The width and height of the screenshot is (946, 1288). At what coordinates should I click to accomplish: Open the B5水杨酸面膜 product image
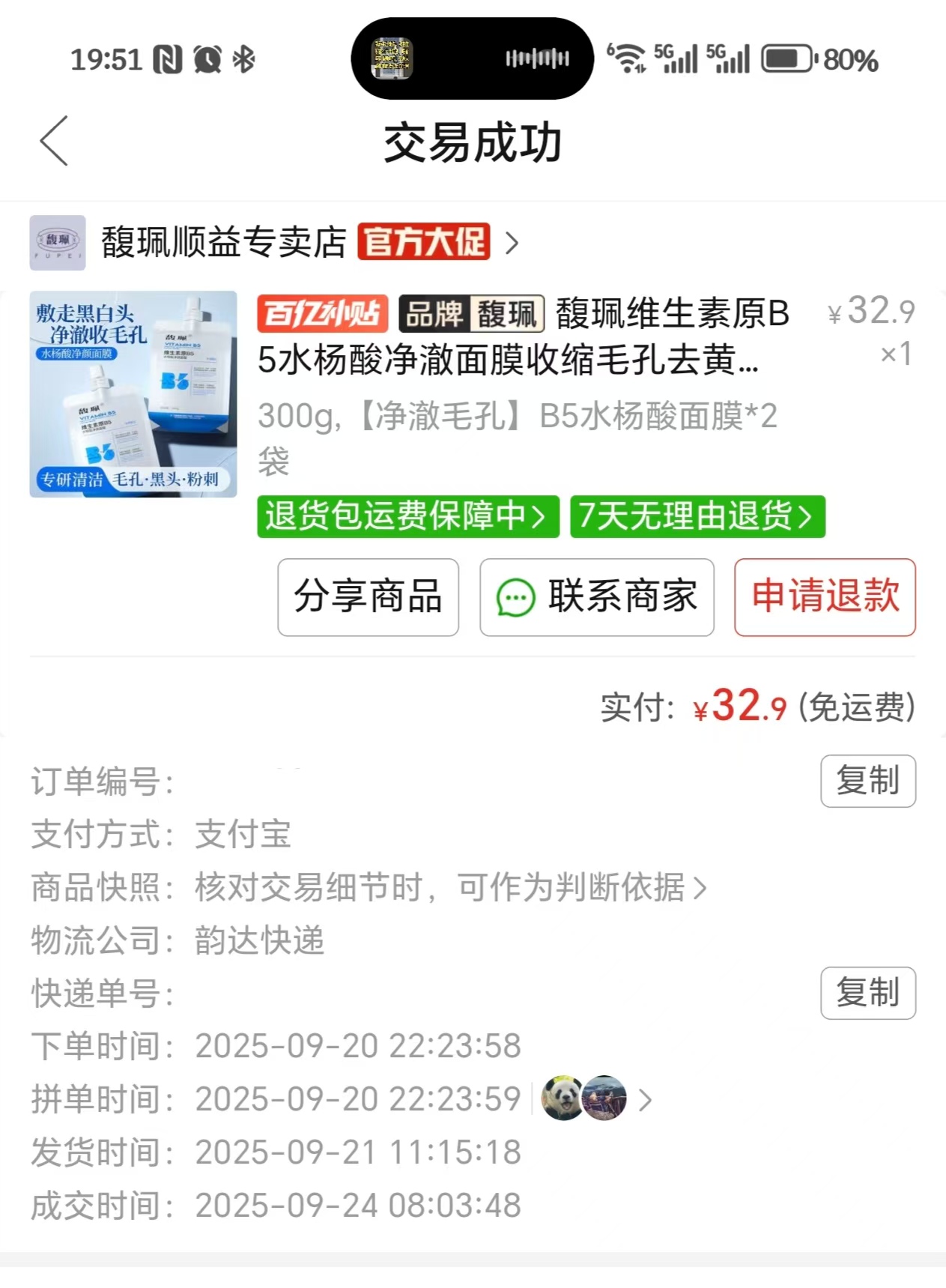[133, 394]
